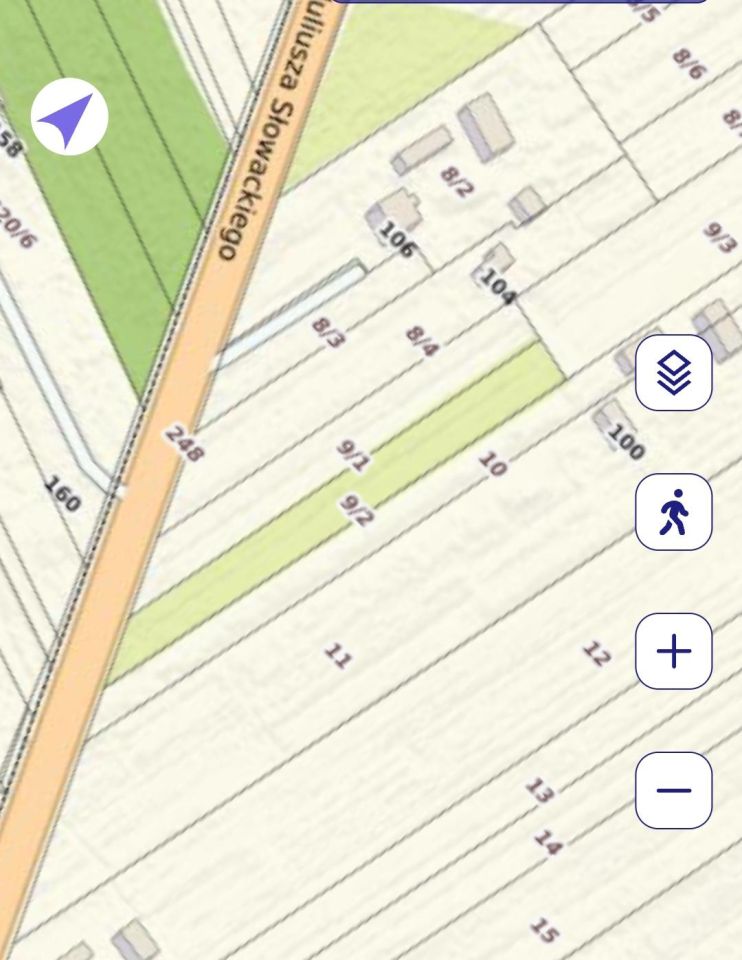Switch to walking mode
This screenshot has width=742, height=960.
tap(673, 512)
